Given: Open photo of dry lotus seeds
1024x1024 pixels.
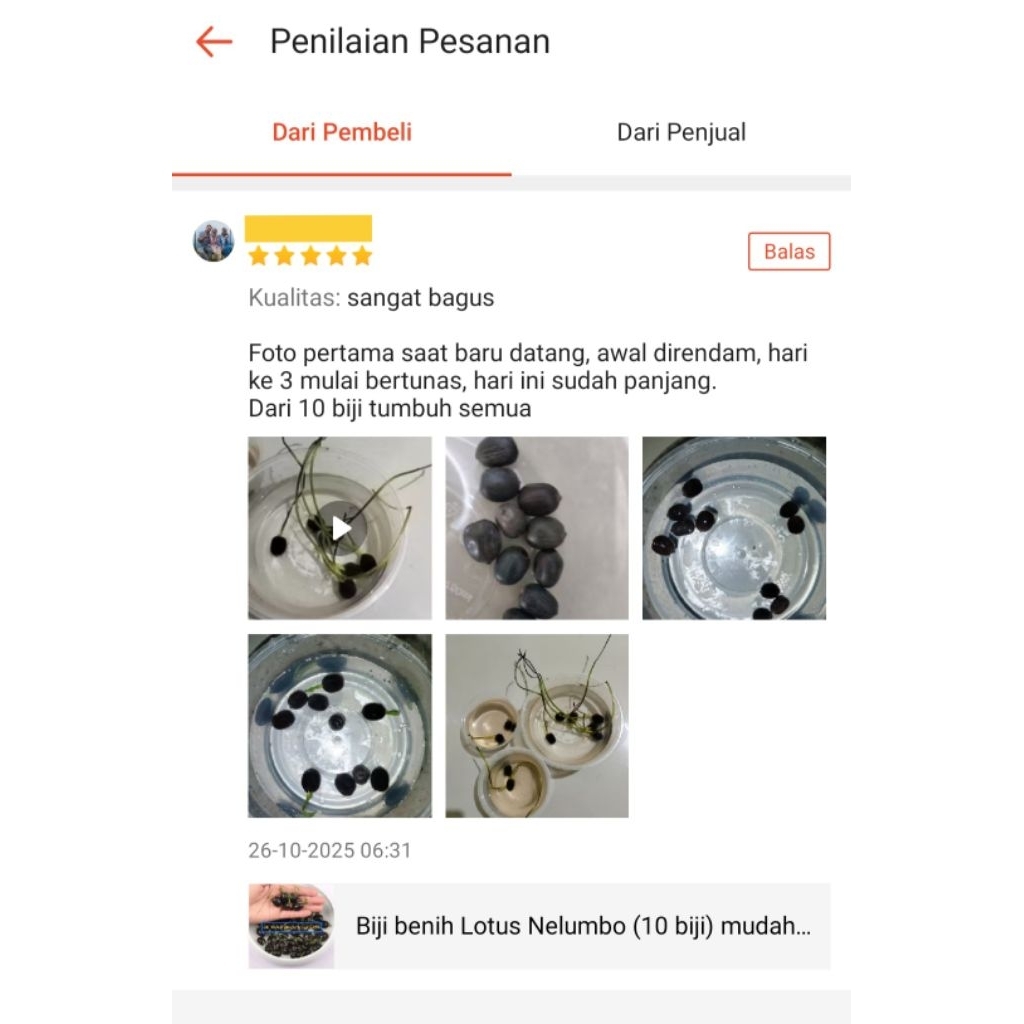Looking at the screenshot, I should point(537,528).
